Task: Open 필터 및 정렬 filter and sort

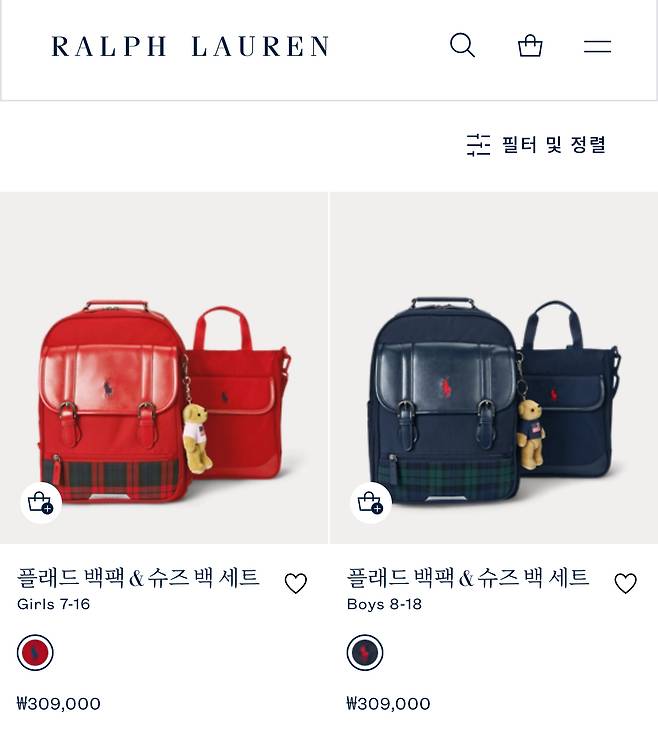Action: click(x=537, y=145)
